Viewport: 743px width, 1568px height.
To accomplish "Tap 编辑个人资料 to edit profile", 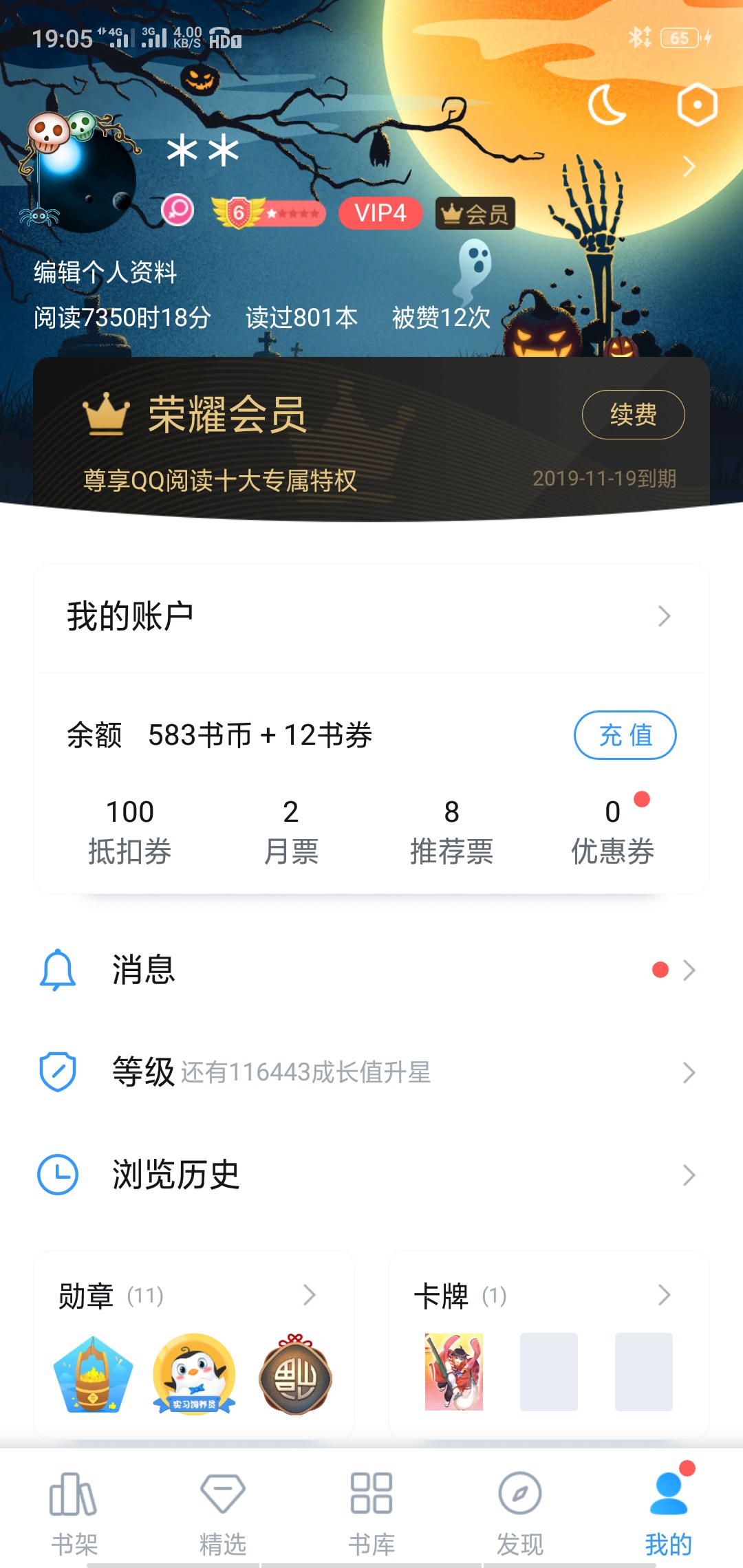I will 105,272.
